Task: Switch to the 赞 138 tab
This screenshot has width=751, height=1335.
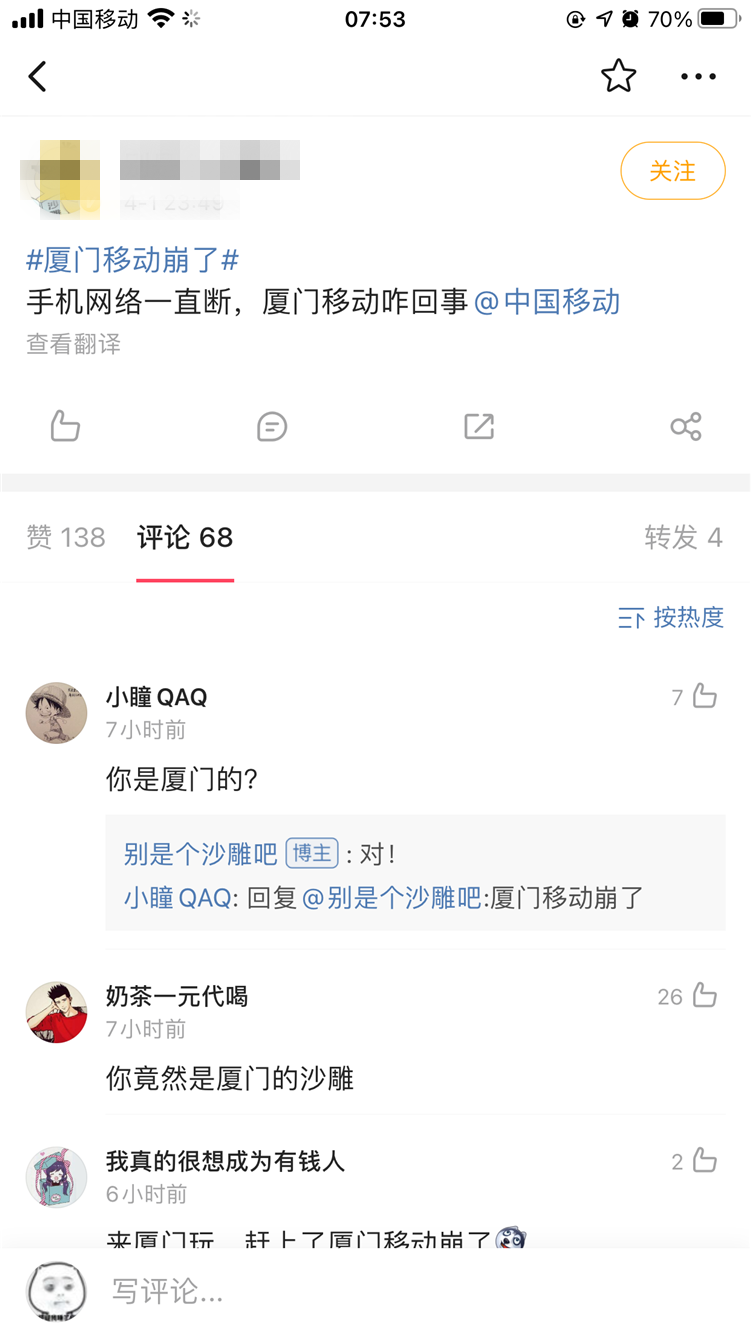Action: [x=66, y=538]
